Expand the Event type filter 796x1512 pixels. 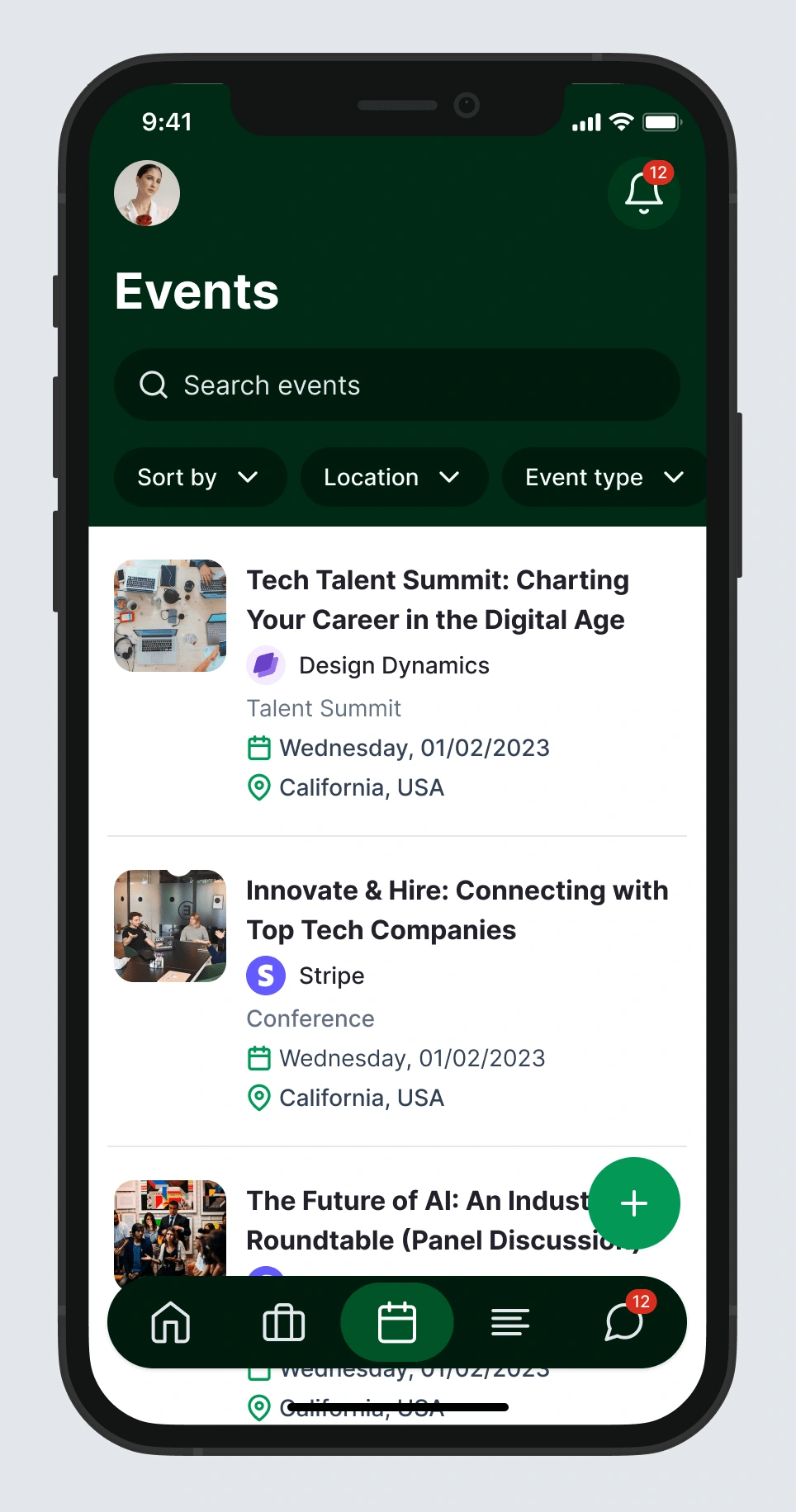pyautogui.click(x=604, y=477)
